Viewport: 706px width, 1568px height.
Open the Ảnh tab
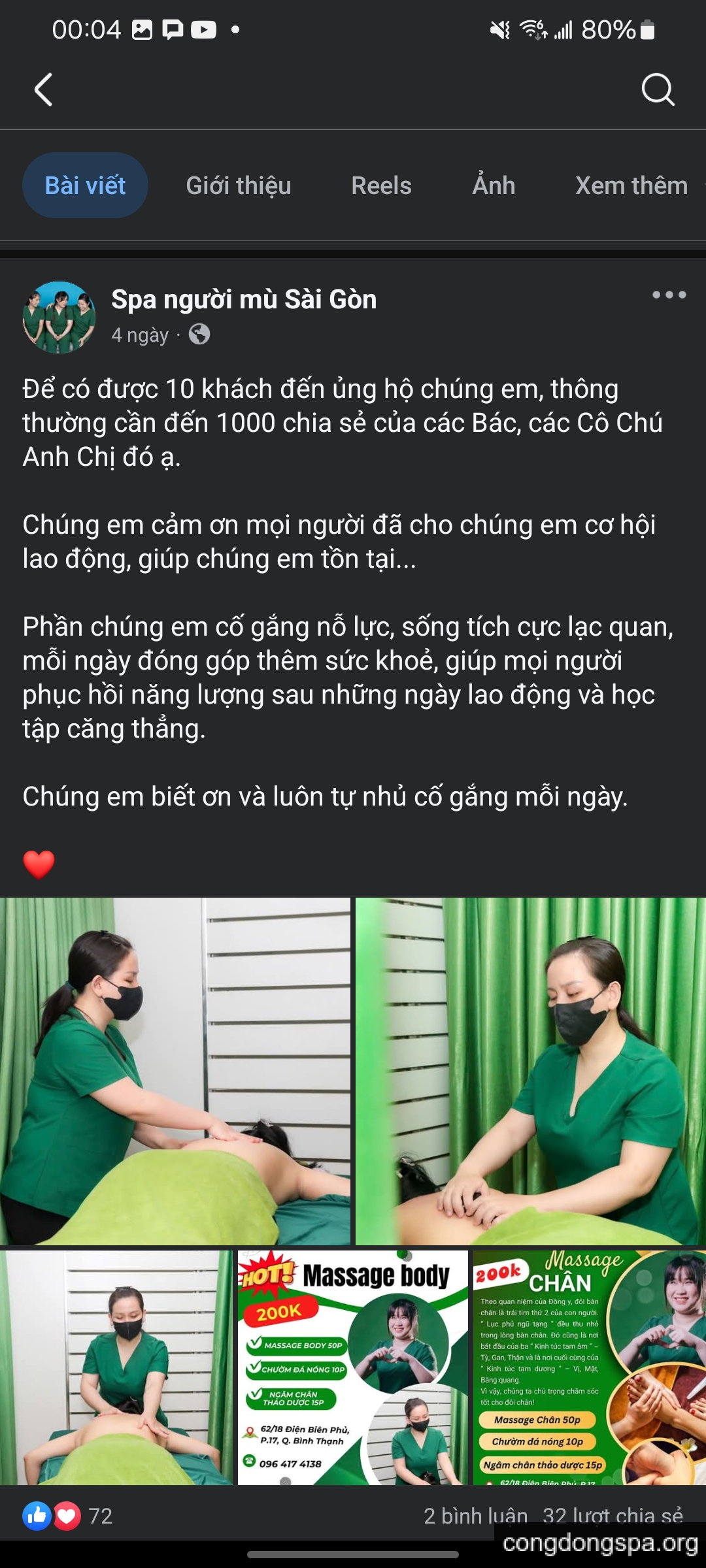coord(494,186)
